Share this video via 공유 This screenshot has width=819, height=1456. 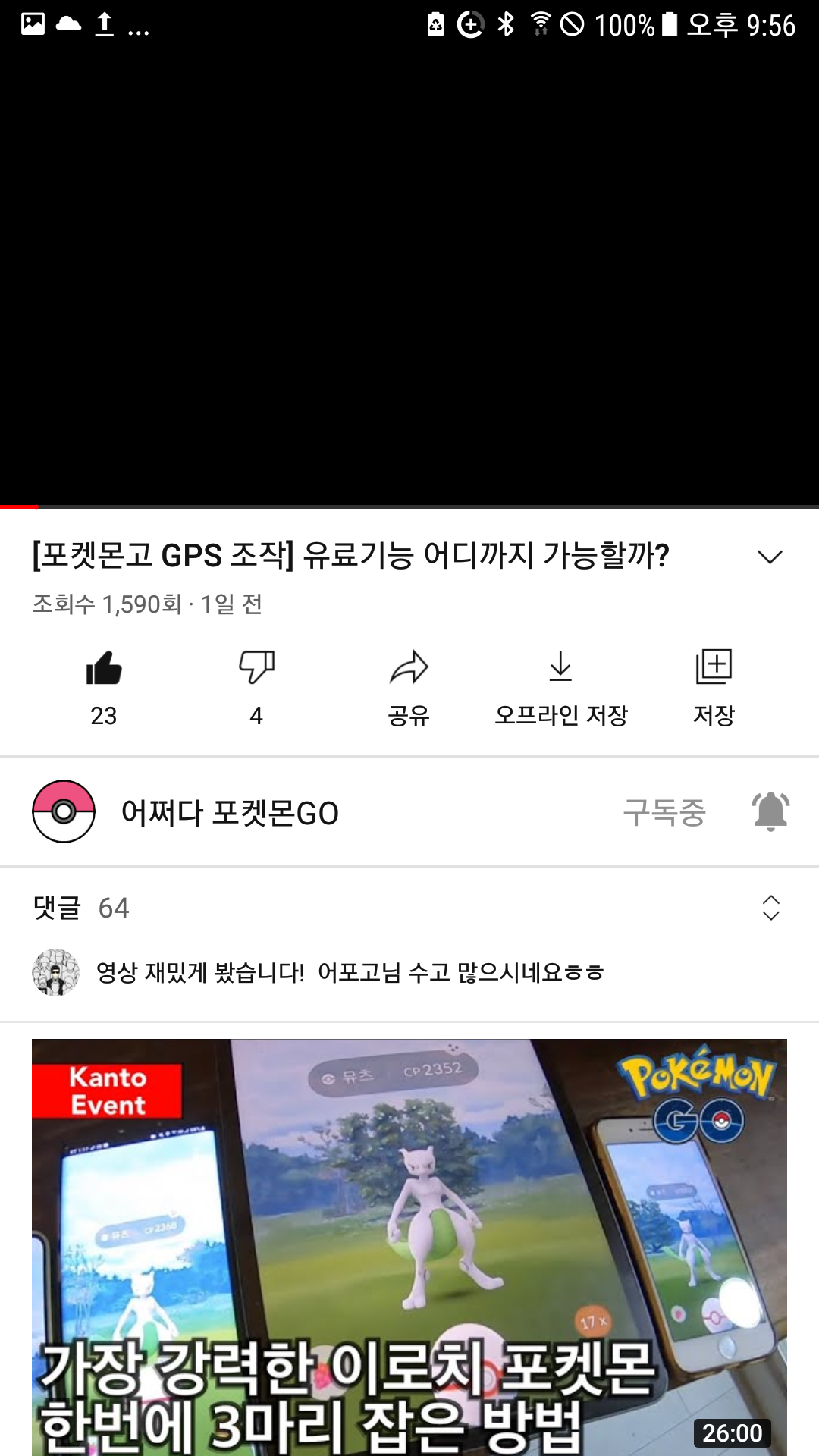tap(409, 669)
